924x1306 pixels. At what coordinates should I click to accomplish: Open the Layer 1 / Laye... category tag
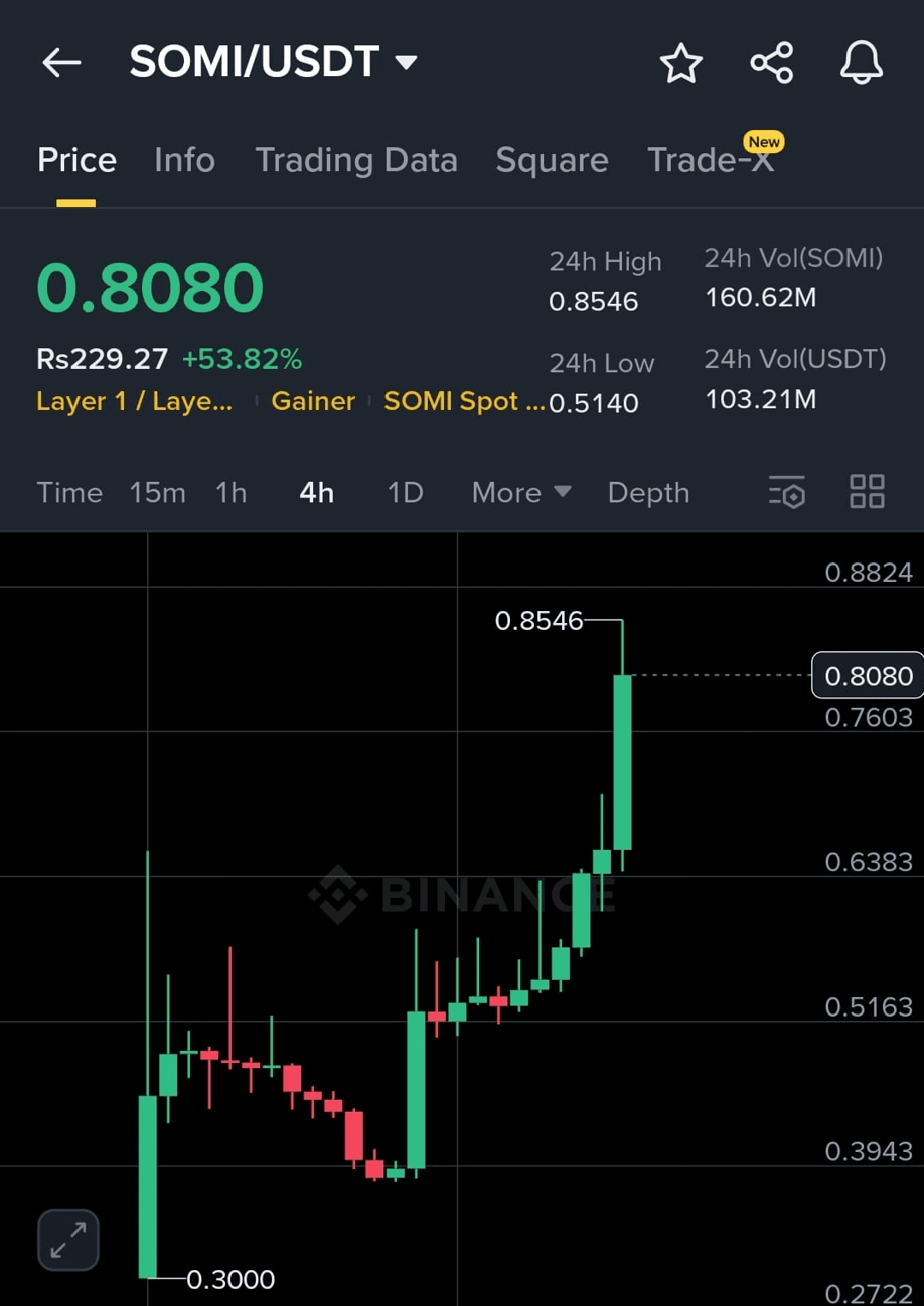[134, 401]
